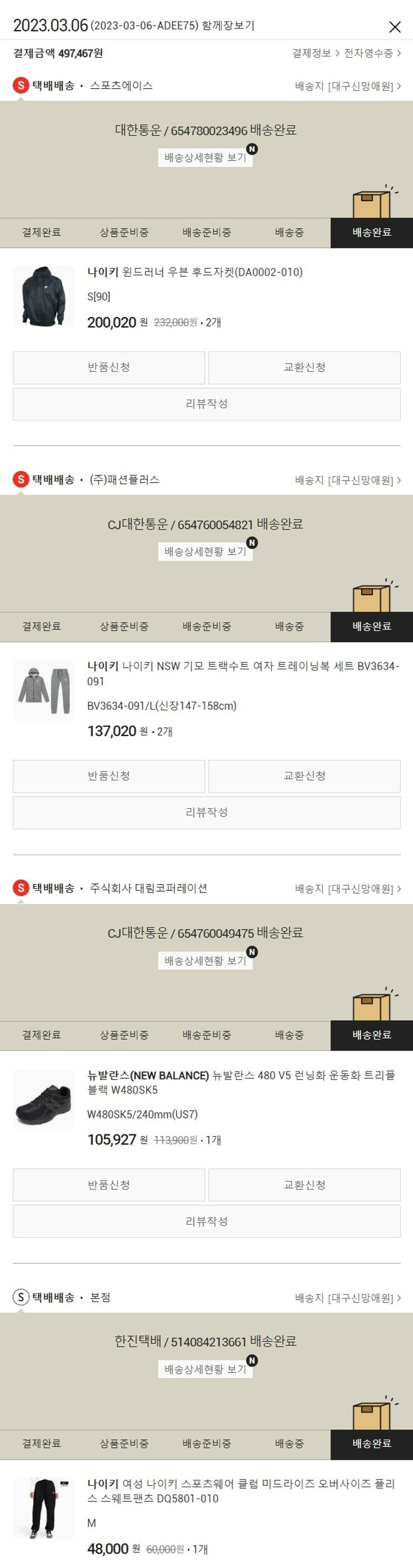Viewport: 413px width, 1568px height.
Task: Open Nike windrunner hood jacket product
Action: pos(194,272)
